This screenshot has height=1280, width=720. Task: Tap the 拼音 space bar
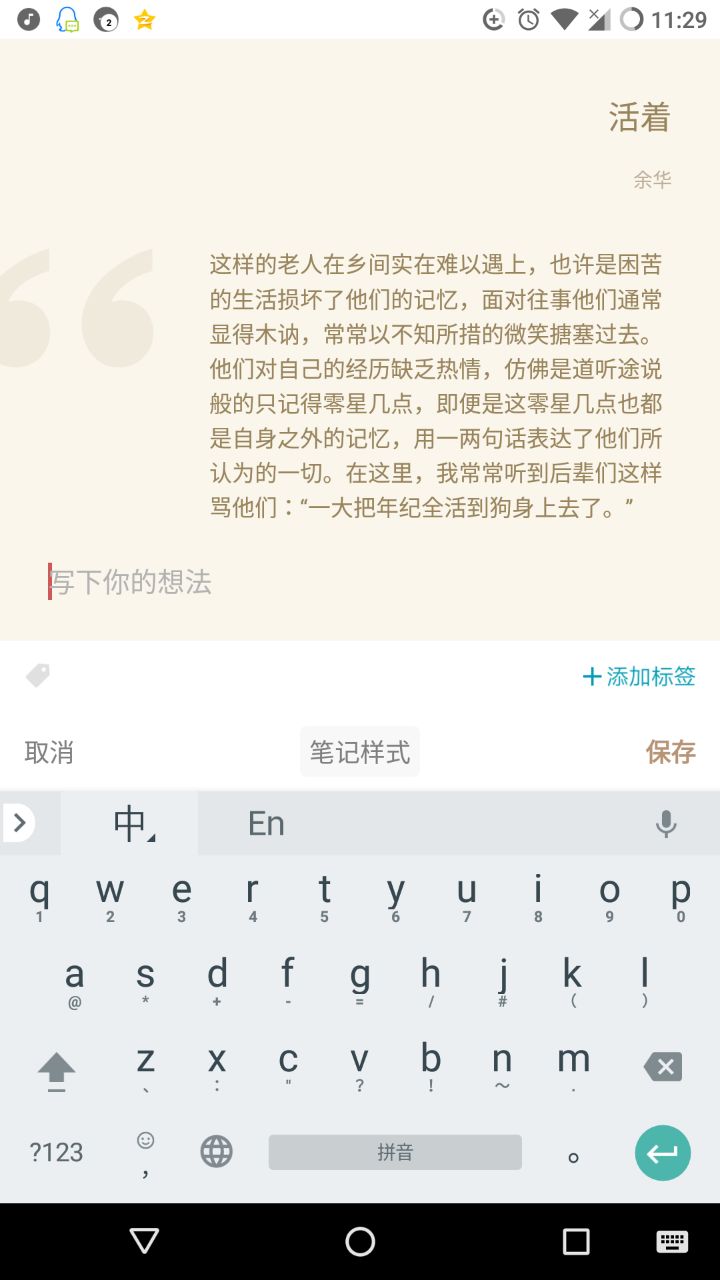coord(395,1152)
